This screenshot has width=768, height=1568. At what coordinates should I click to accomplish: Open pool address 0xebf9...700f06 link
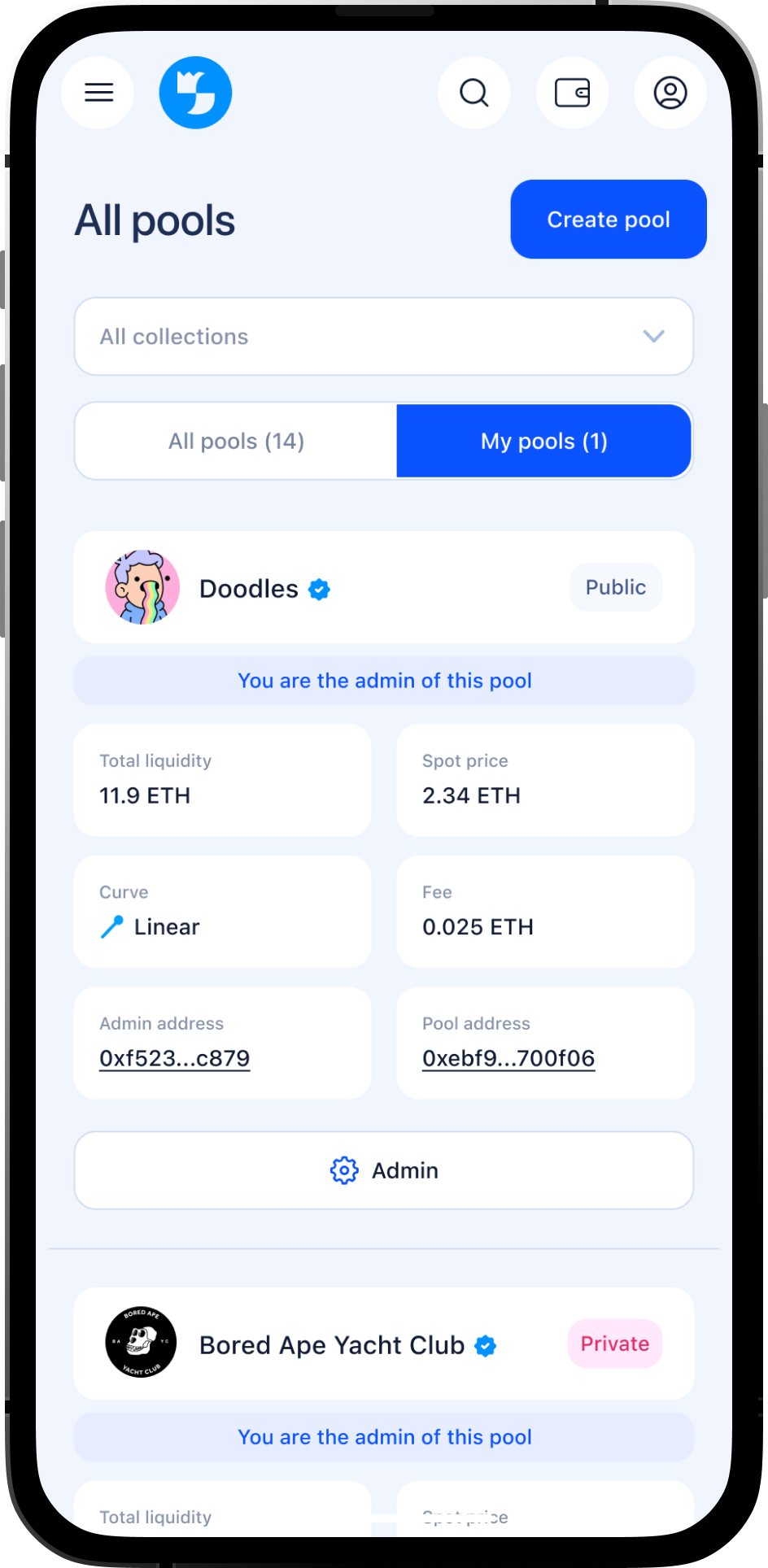click(x=508, y=1058)
